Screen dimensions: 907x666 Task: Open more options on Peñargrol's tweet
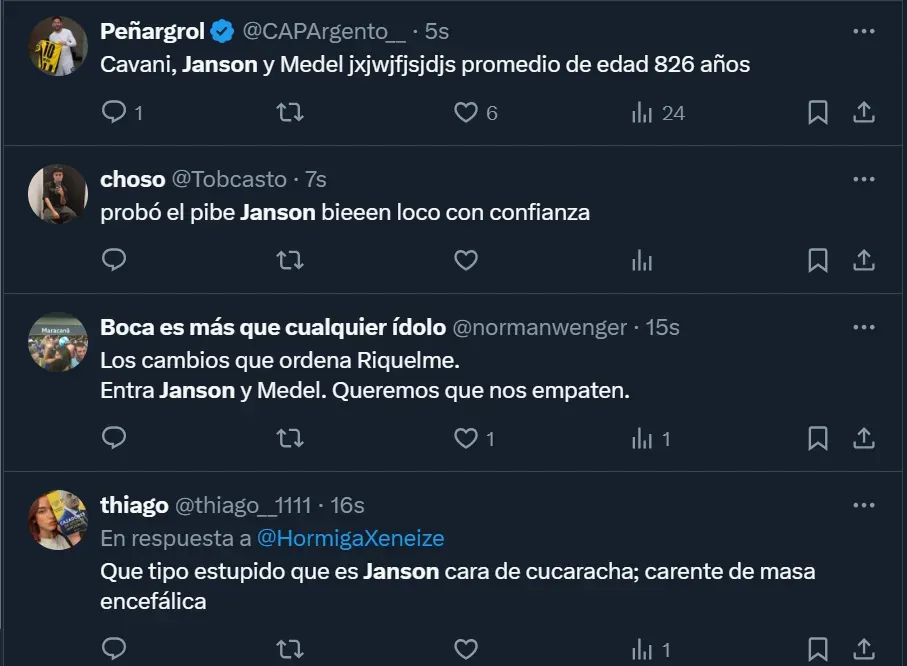(863, 31)
